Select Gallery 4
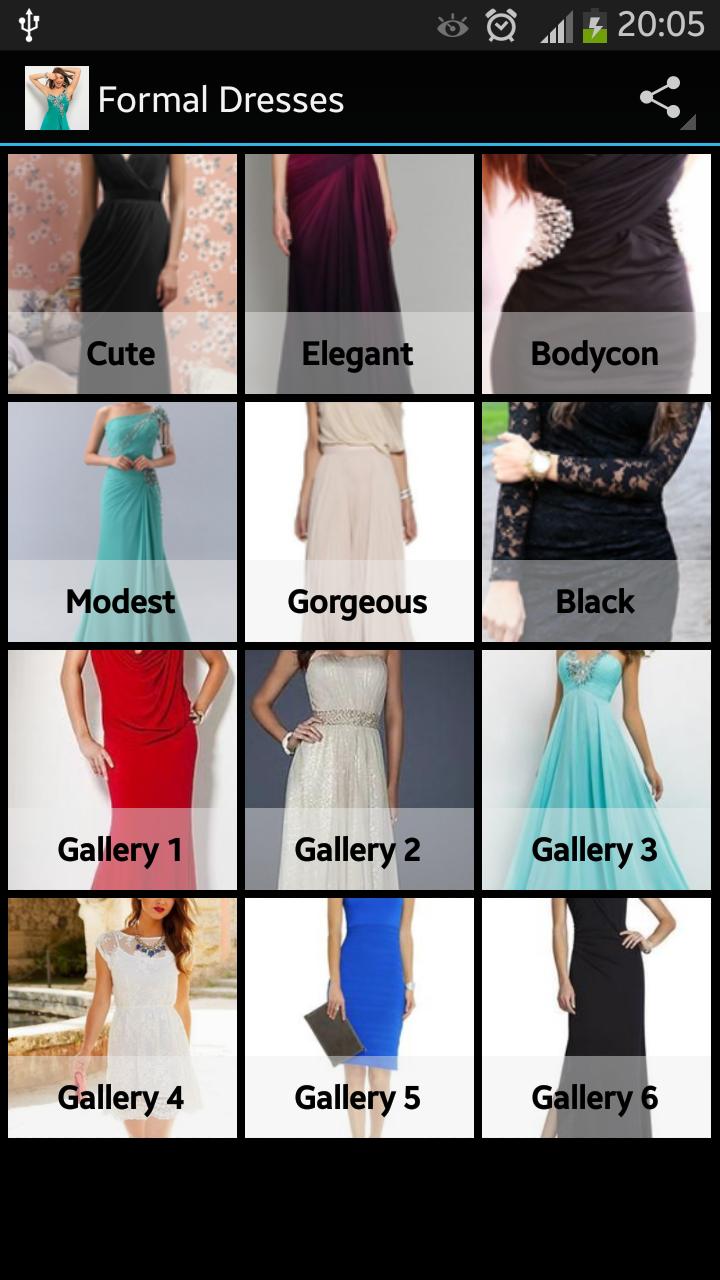Screen dimensions: 720x1280 pos(122,1017)
